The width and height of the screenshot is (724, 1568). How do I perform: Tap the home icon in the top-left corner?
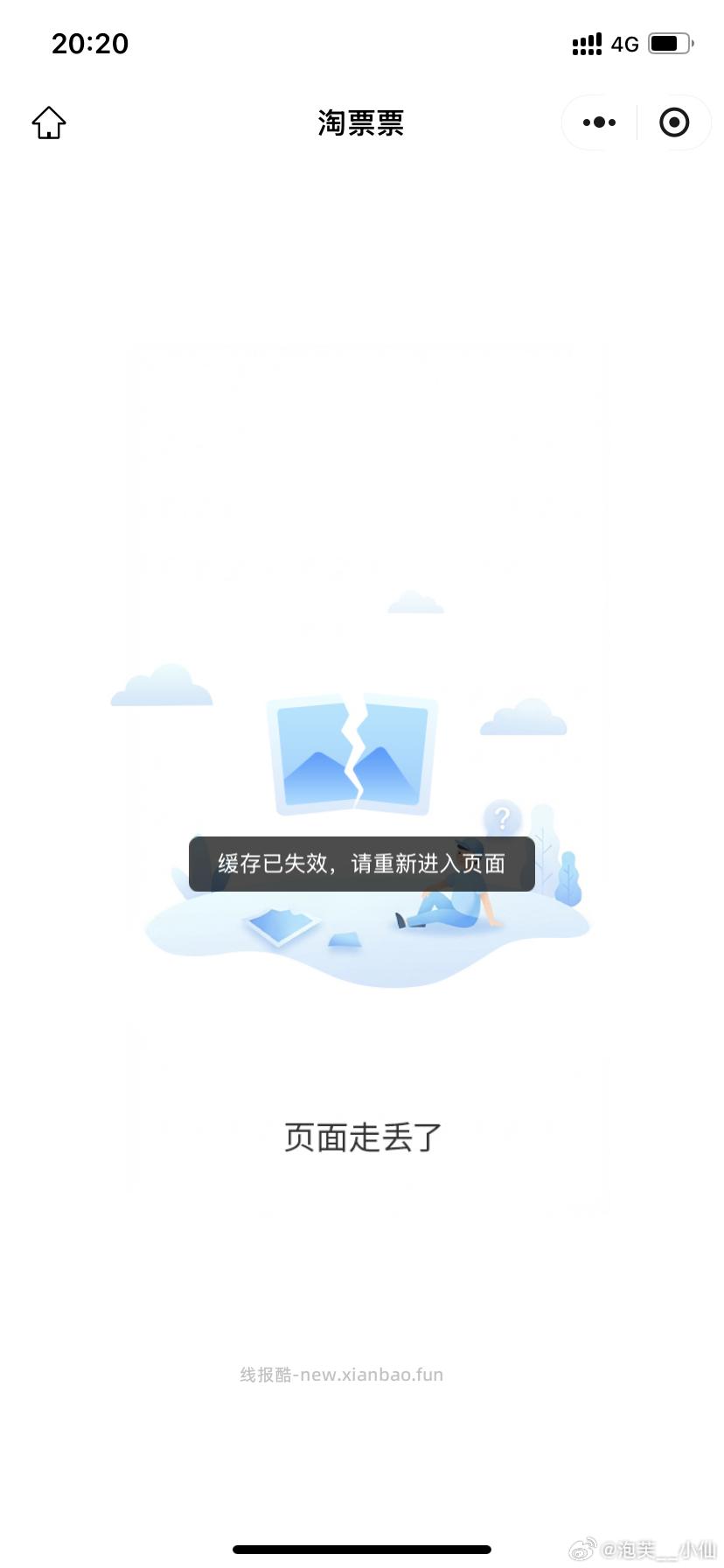[x=48, y=122]
